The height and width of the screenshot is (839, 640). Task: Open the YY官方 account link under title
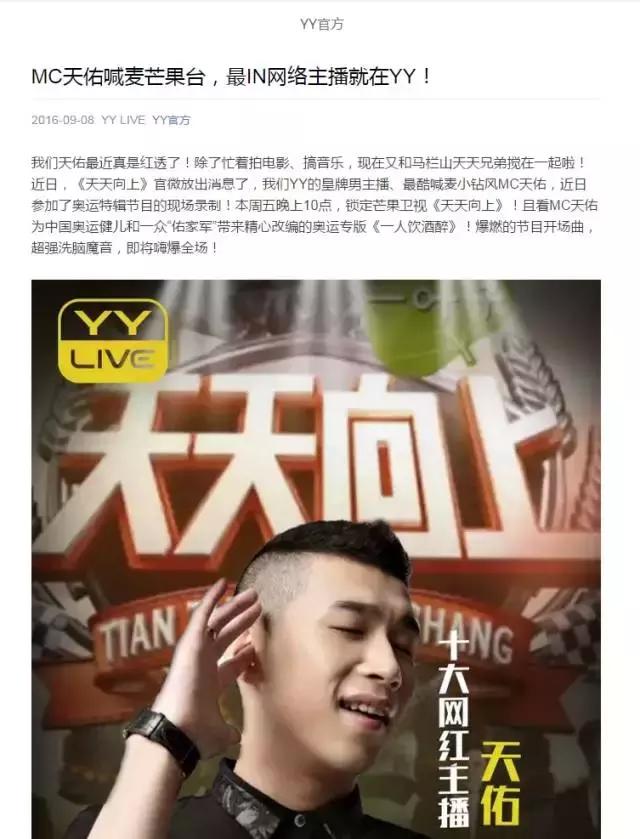click(171, 120)
